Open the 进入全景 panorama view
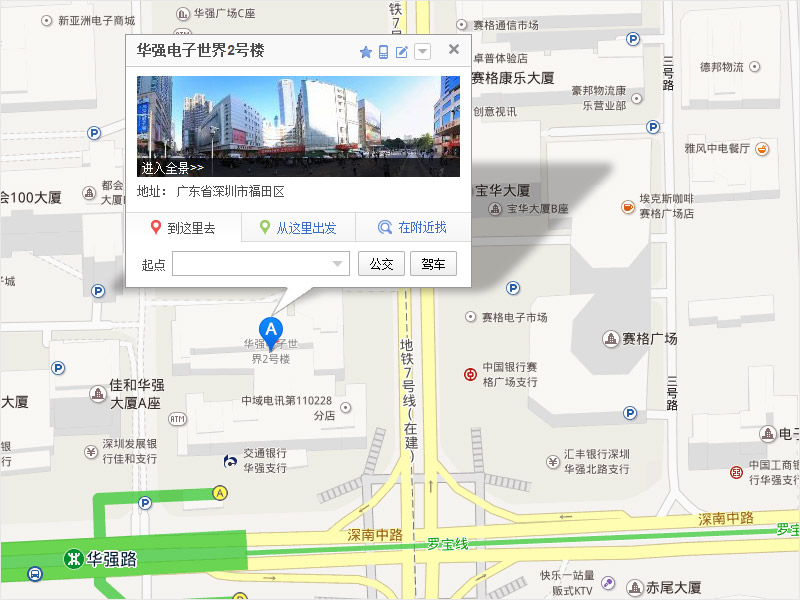800x600 pixels. (172, 168)
